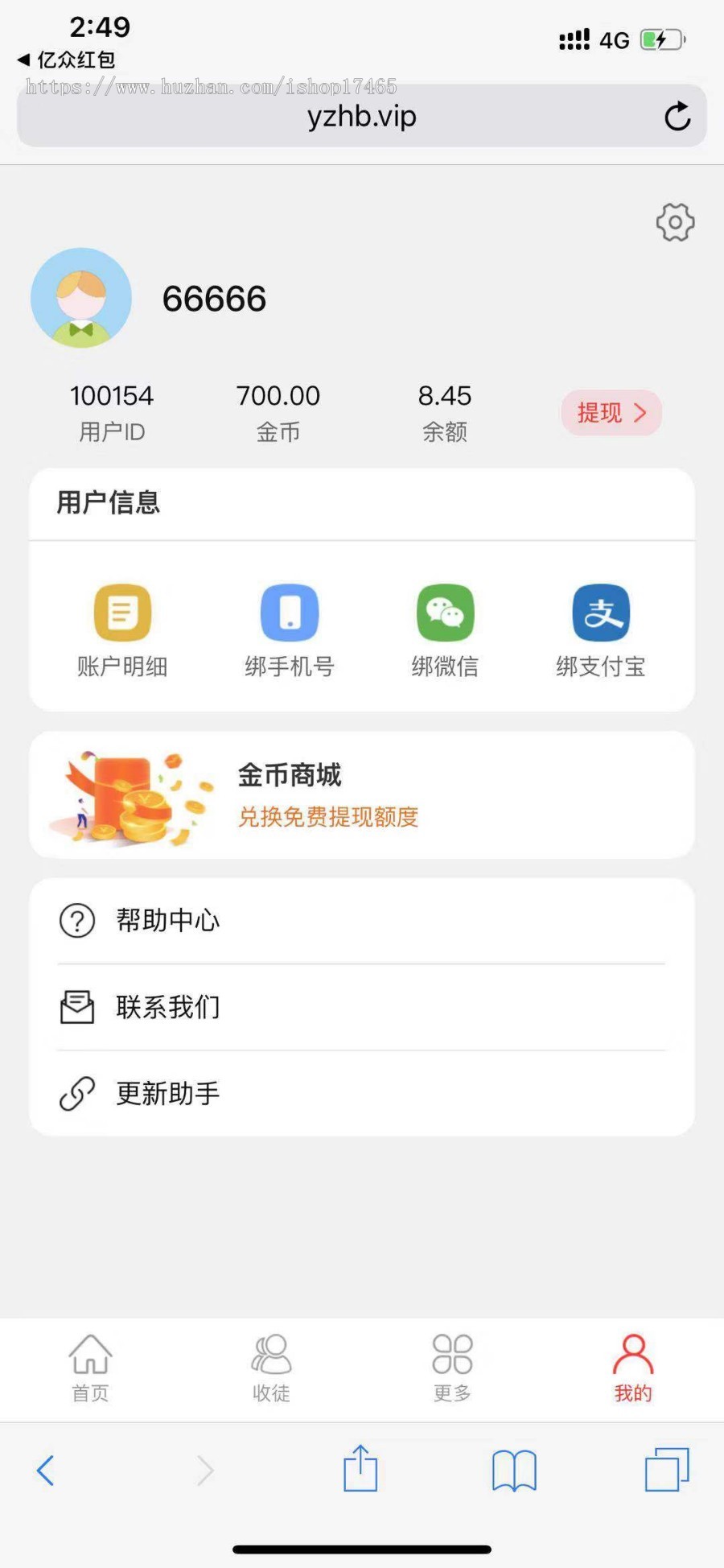The width and height of the screenshot is (724, 1568).
Task: Tap the 绑手机号 phone binding icon
Action: tap(287, 612)
